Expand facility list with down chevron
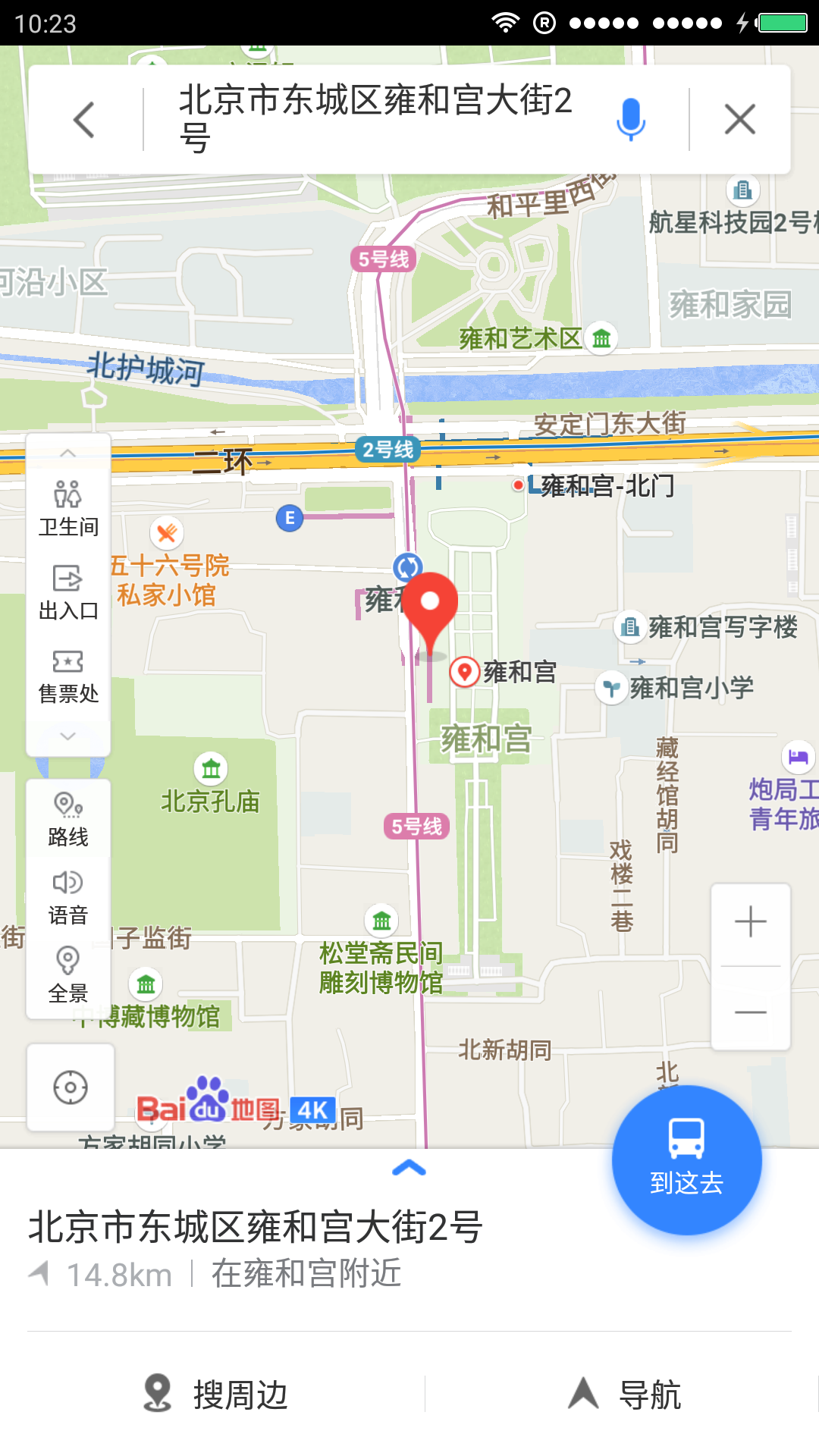The height and width of the screenshot is (1456, 819). click(68, 736)
